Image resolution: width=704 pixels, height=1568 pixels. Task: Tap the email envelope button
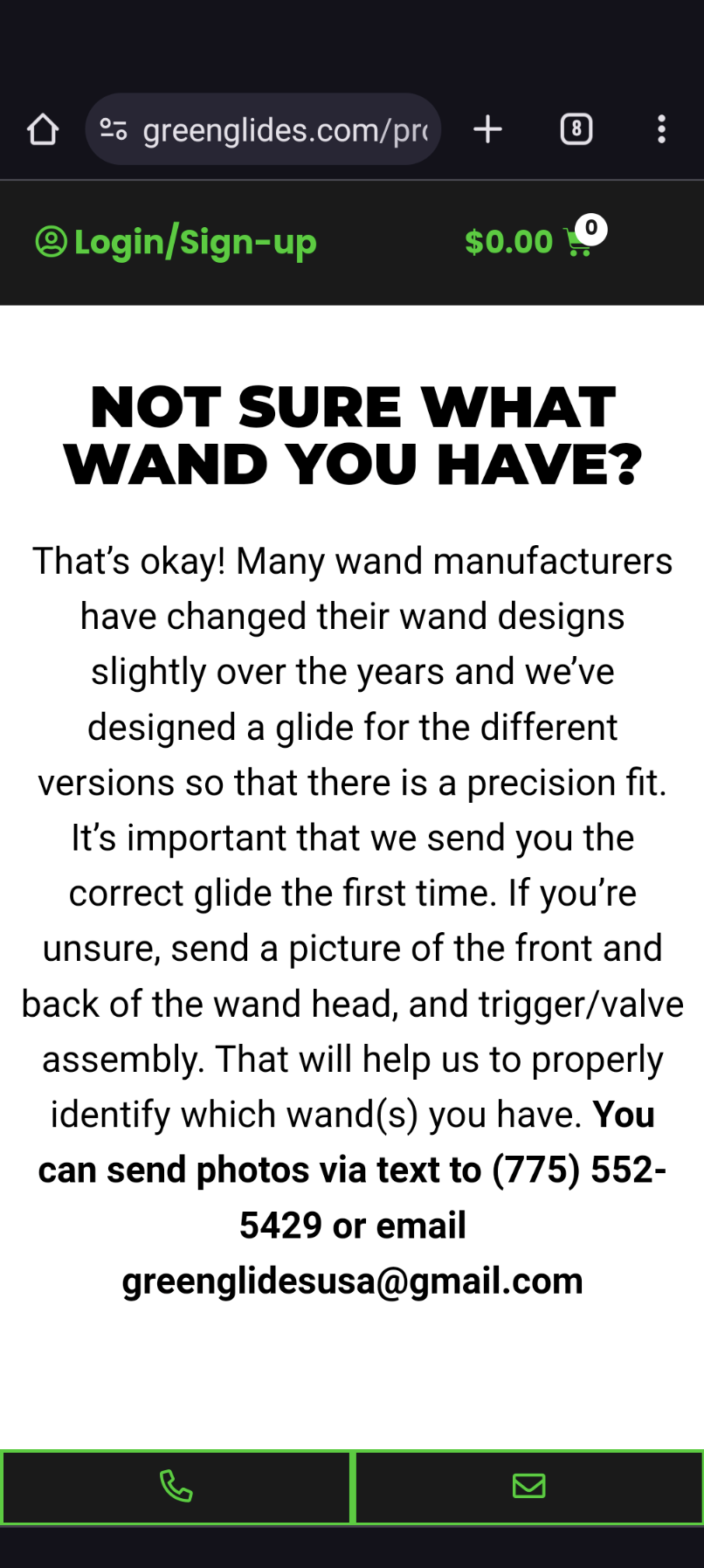click(x=528, y=1486)
